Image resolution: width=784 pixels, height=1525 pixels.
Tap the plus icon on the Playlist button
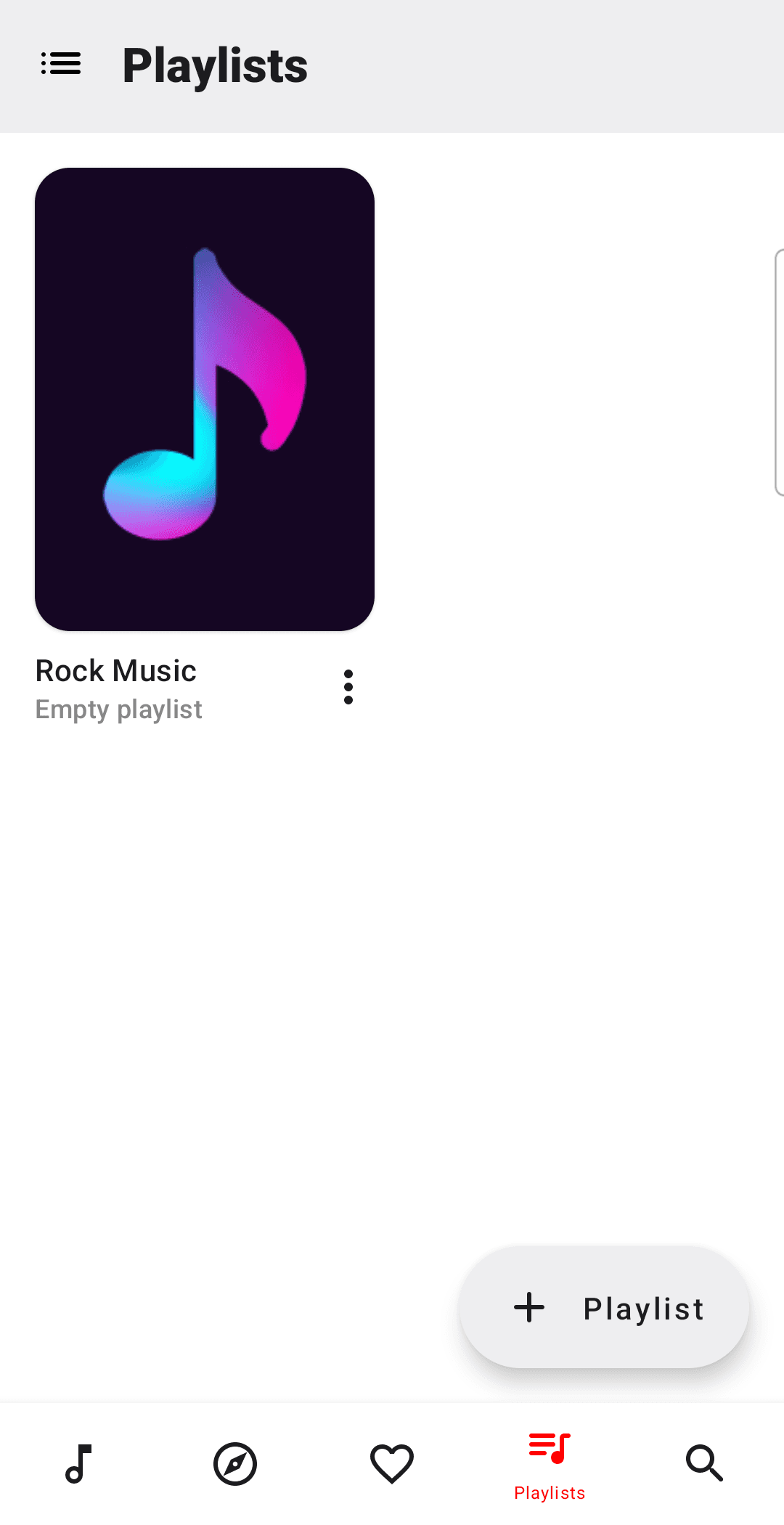(529, 1308)
